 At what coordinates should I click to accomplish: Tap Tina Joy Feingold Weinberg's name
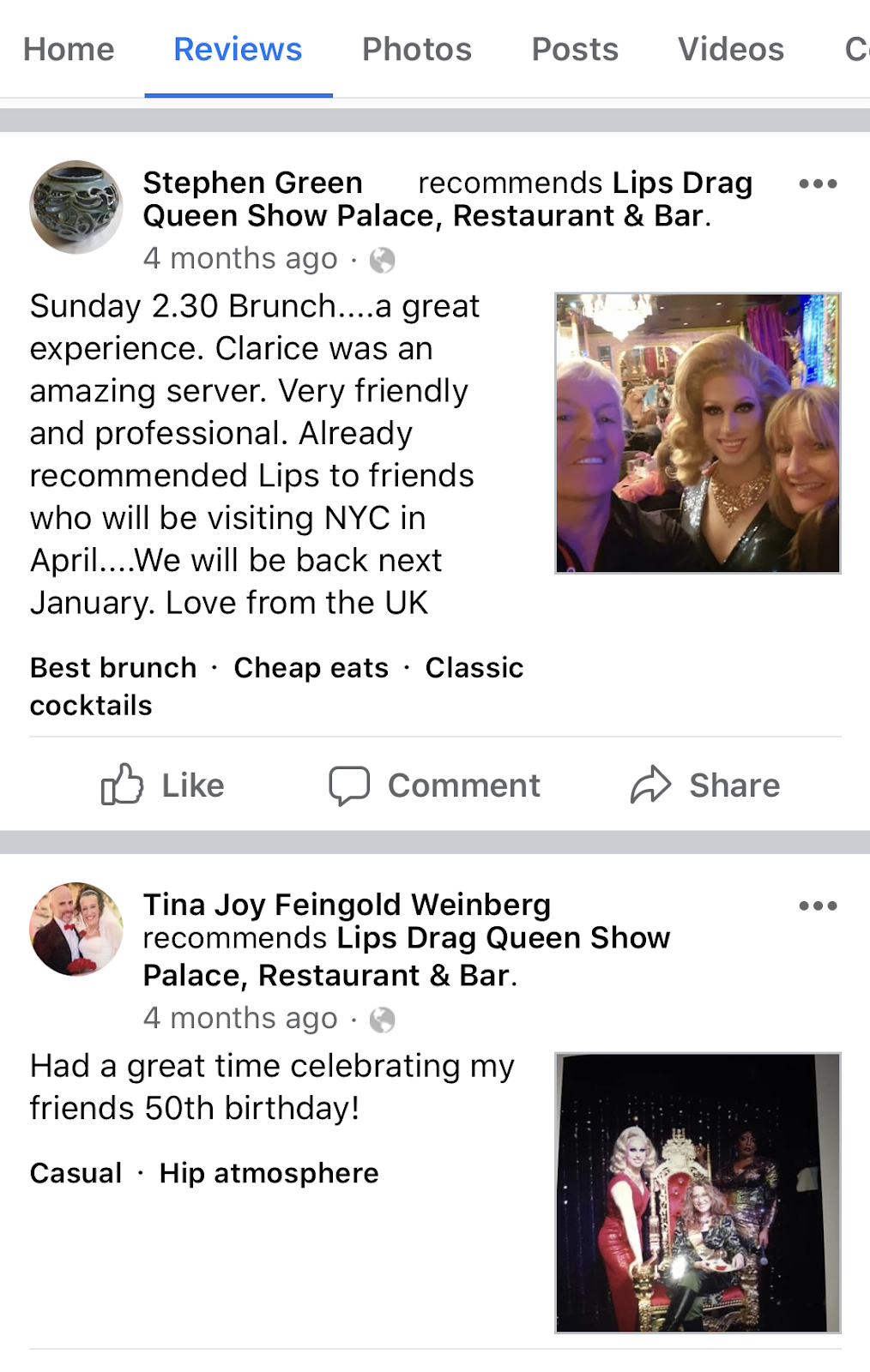click(x=347, y=905)
